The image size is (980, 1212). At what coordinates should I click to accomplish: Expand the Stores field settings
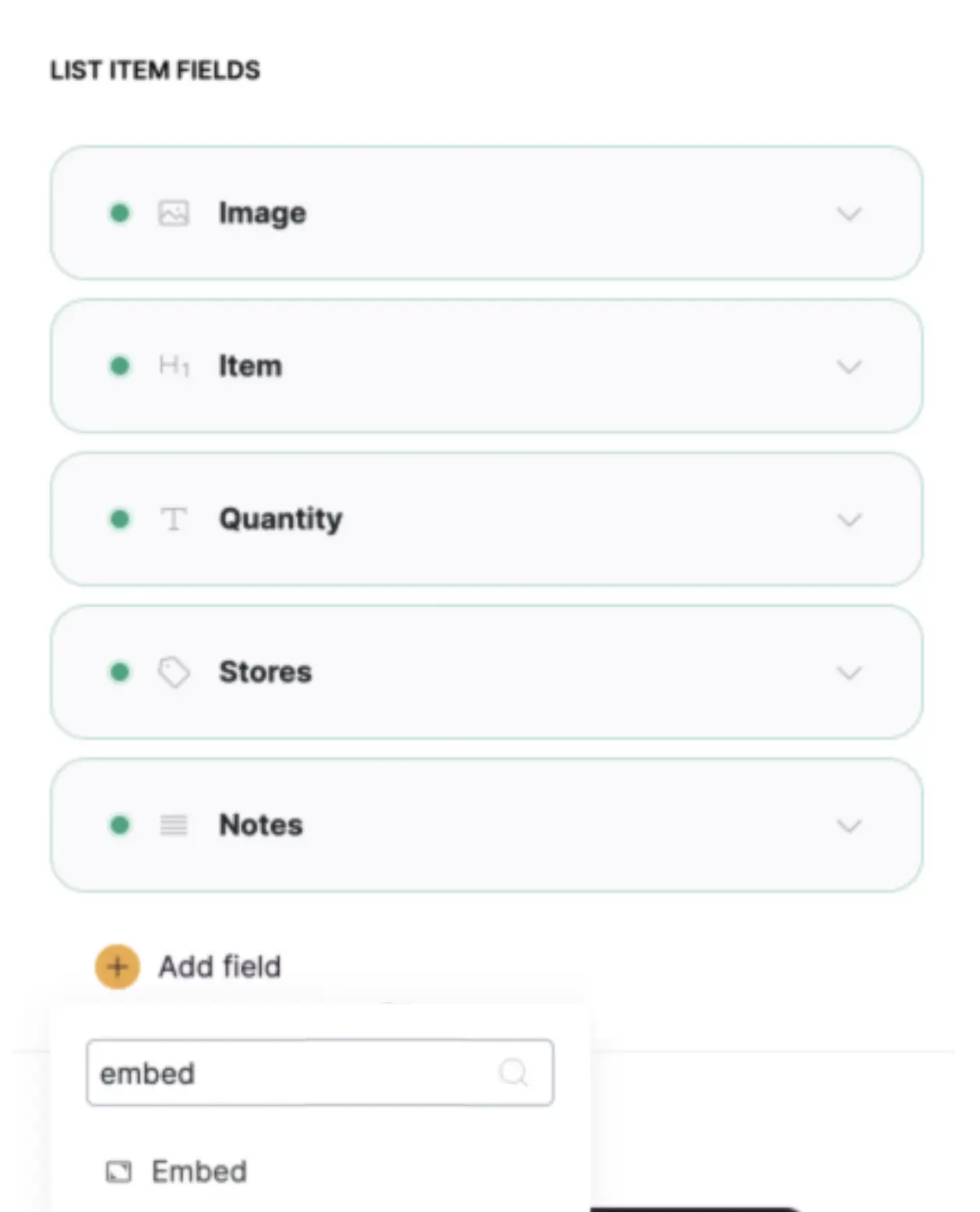pos(849,671)
